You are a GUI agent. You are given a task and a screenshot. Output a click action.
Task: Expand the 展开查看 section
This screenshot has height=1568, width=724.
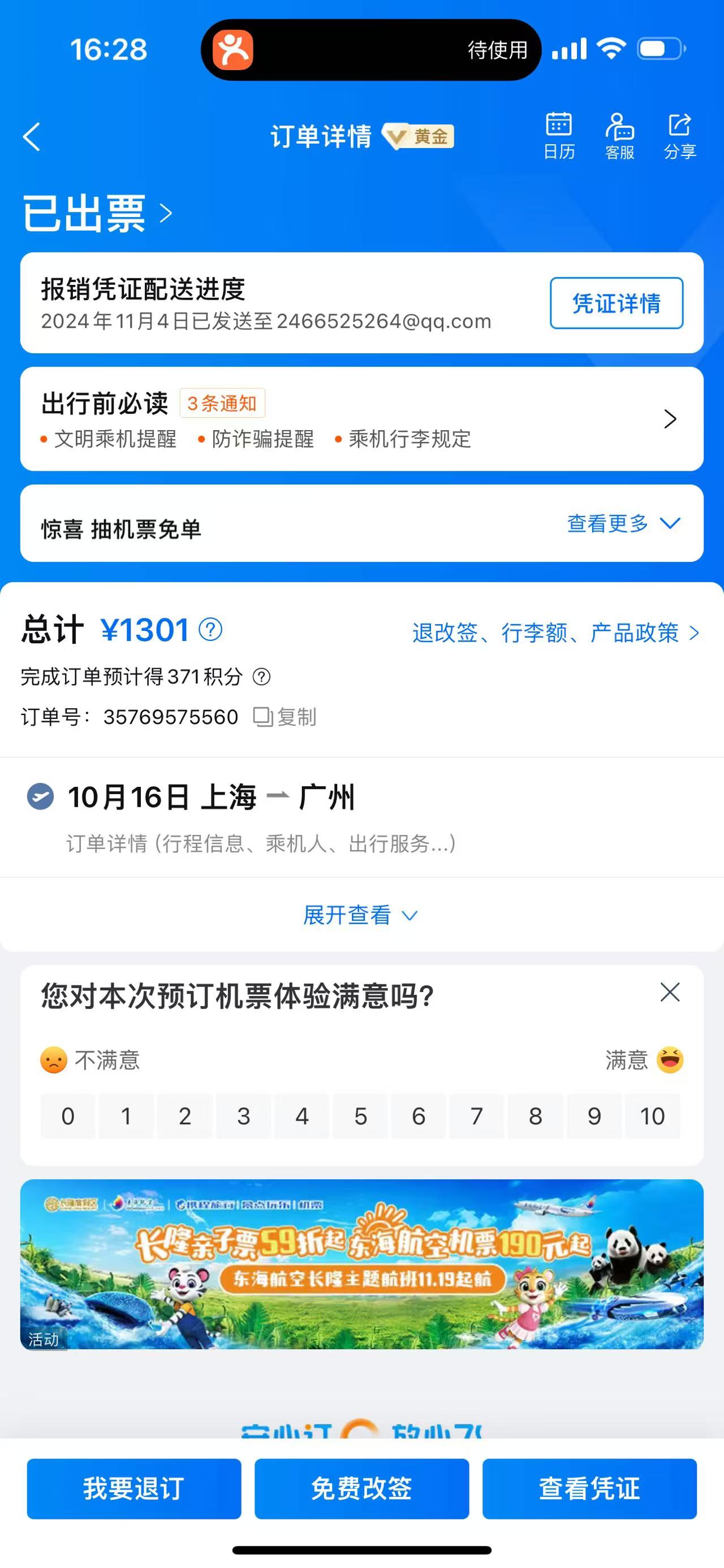pos(360,915)
